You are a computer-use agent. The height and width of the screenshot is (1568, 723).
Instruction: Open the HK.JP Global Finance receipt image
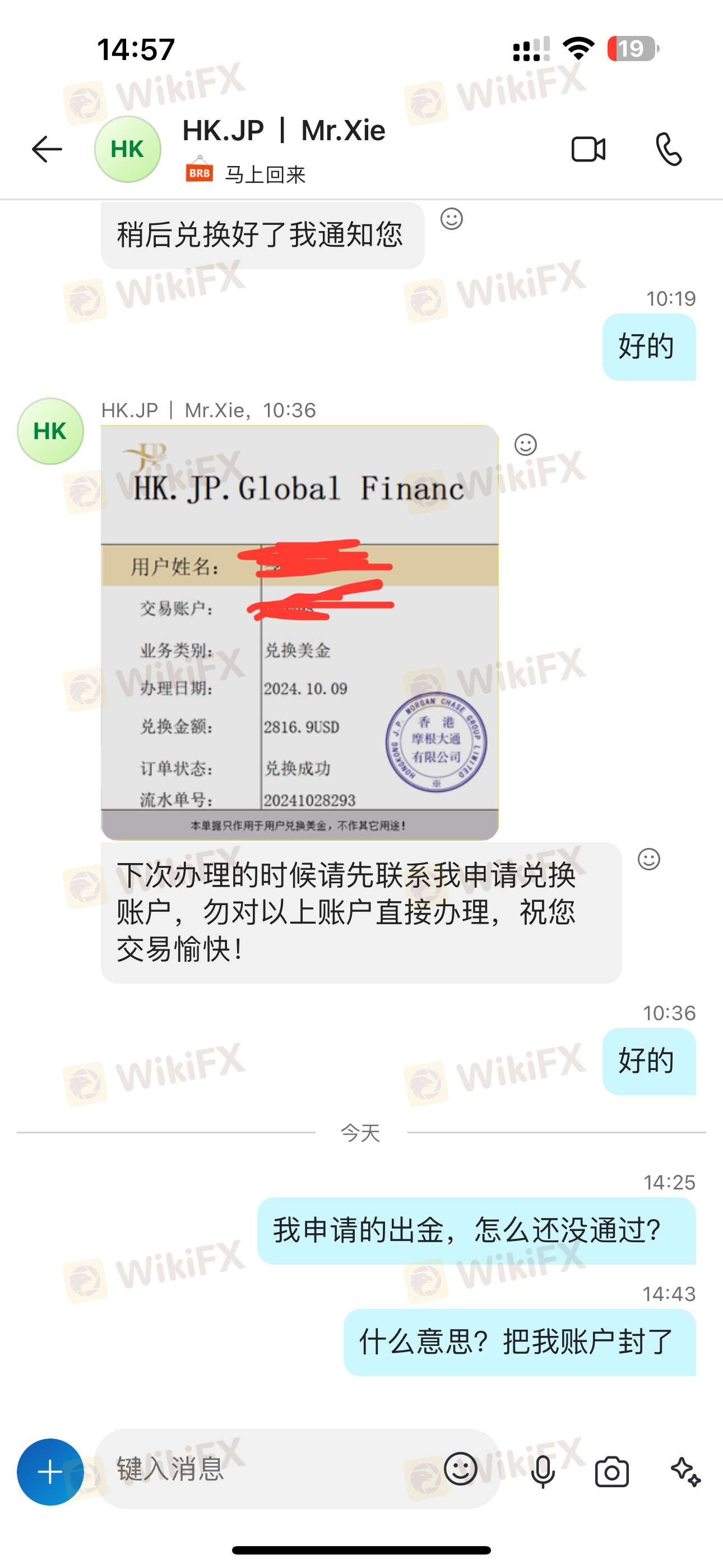299,633
